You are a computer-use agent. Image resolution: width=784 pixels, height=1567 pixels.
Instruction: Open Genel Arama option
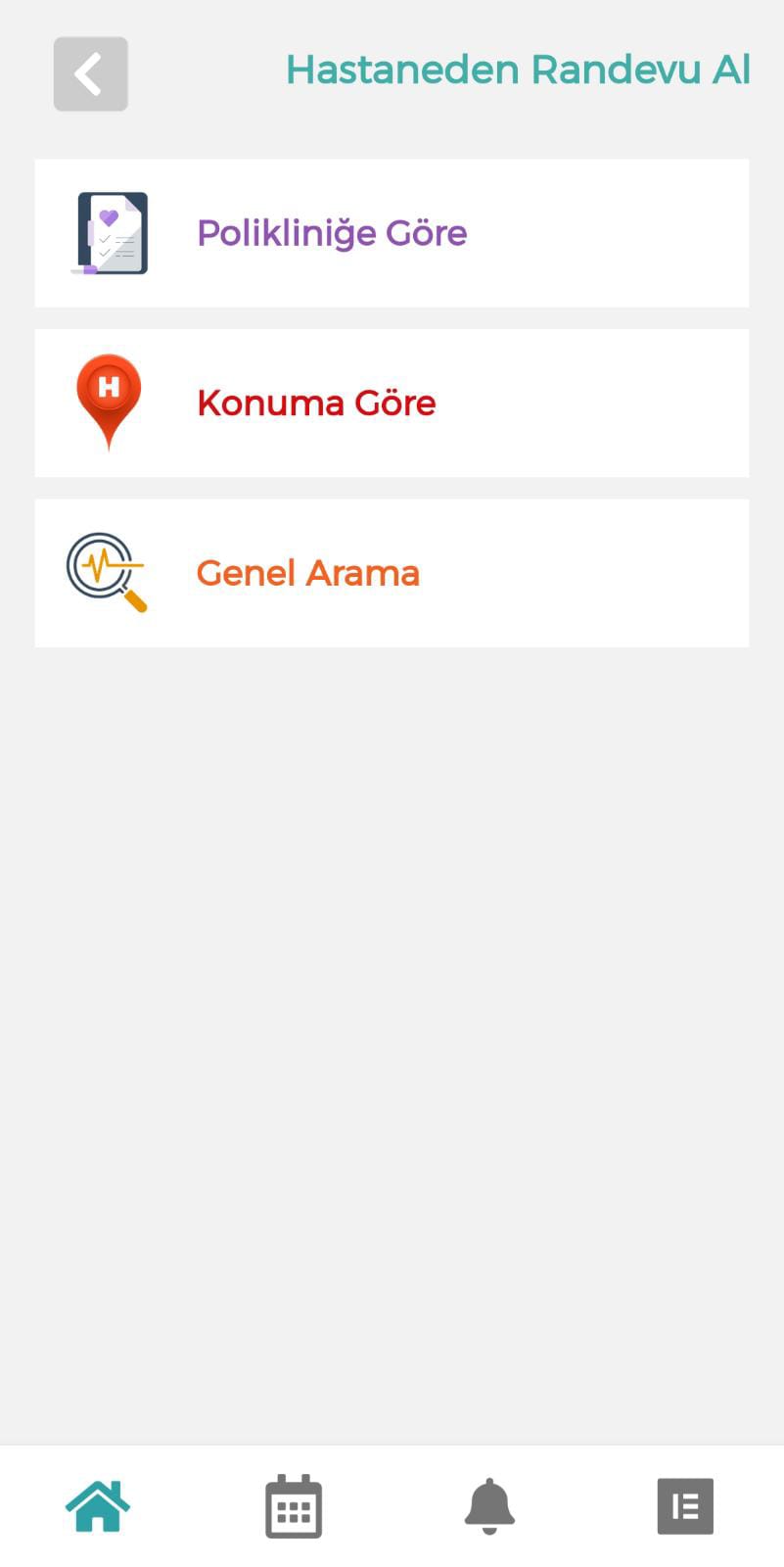[392, 573]
